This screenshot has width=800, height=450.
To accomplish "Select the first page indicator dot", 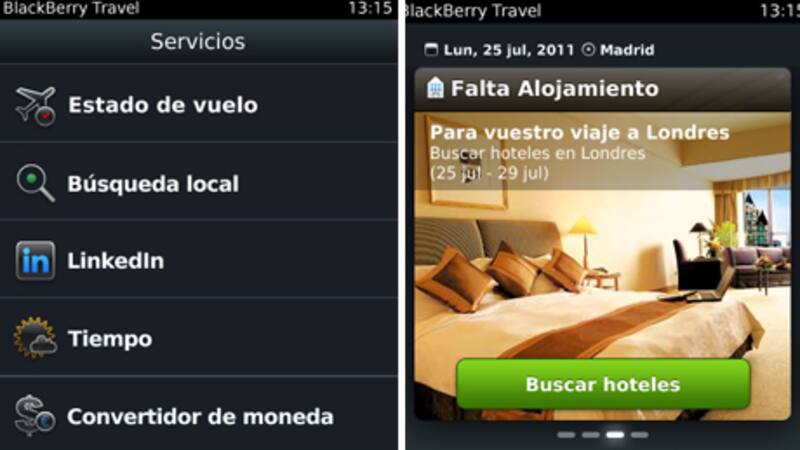I will tap(566, 435).
